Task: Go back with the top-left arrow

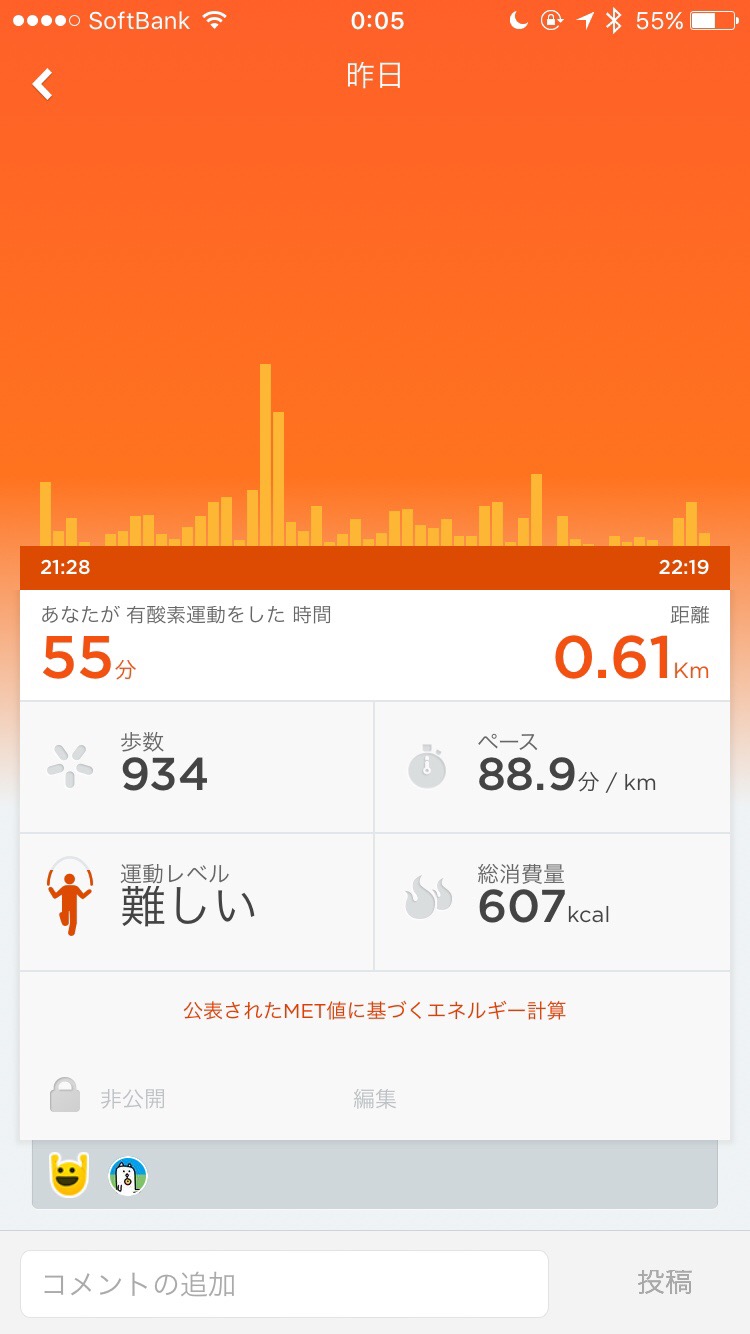Action: [42, 83]
